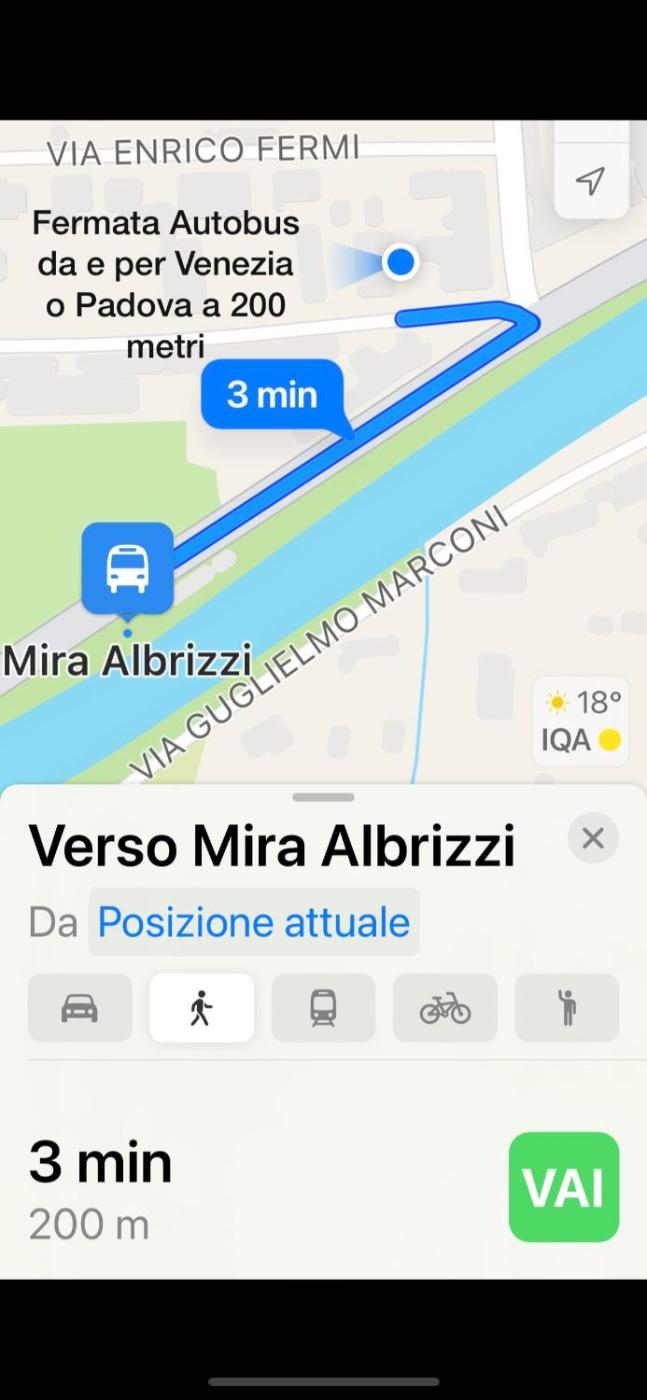Tap the Mira Albrizzi bus stop marker
The height and width of the screenshot is (1400, 647).
[128, 568]
